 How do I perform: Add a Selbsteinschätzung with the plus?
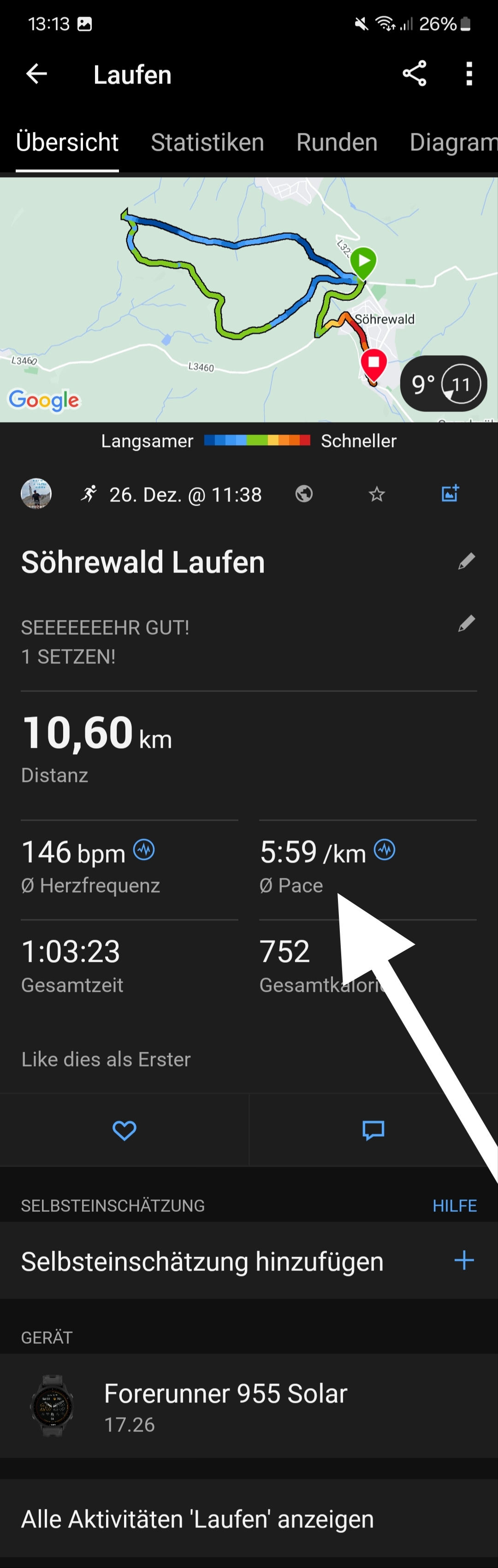(464, 1261)
